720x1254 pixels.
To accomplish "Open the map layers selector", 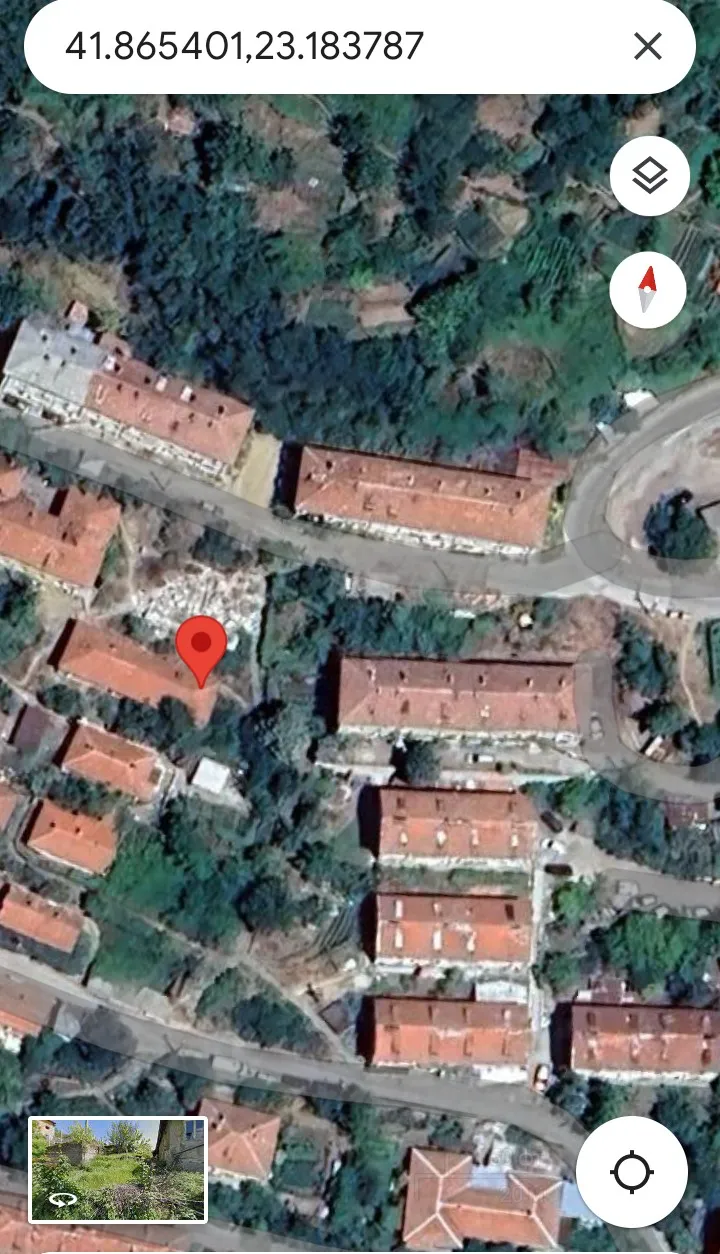I will tap(649, 176).
